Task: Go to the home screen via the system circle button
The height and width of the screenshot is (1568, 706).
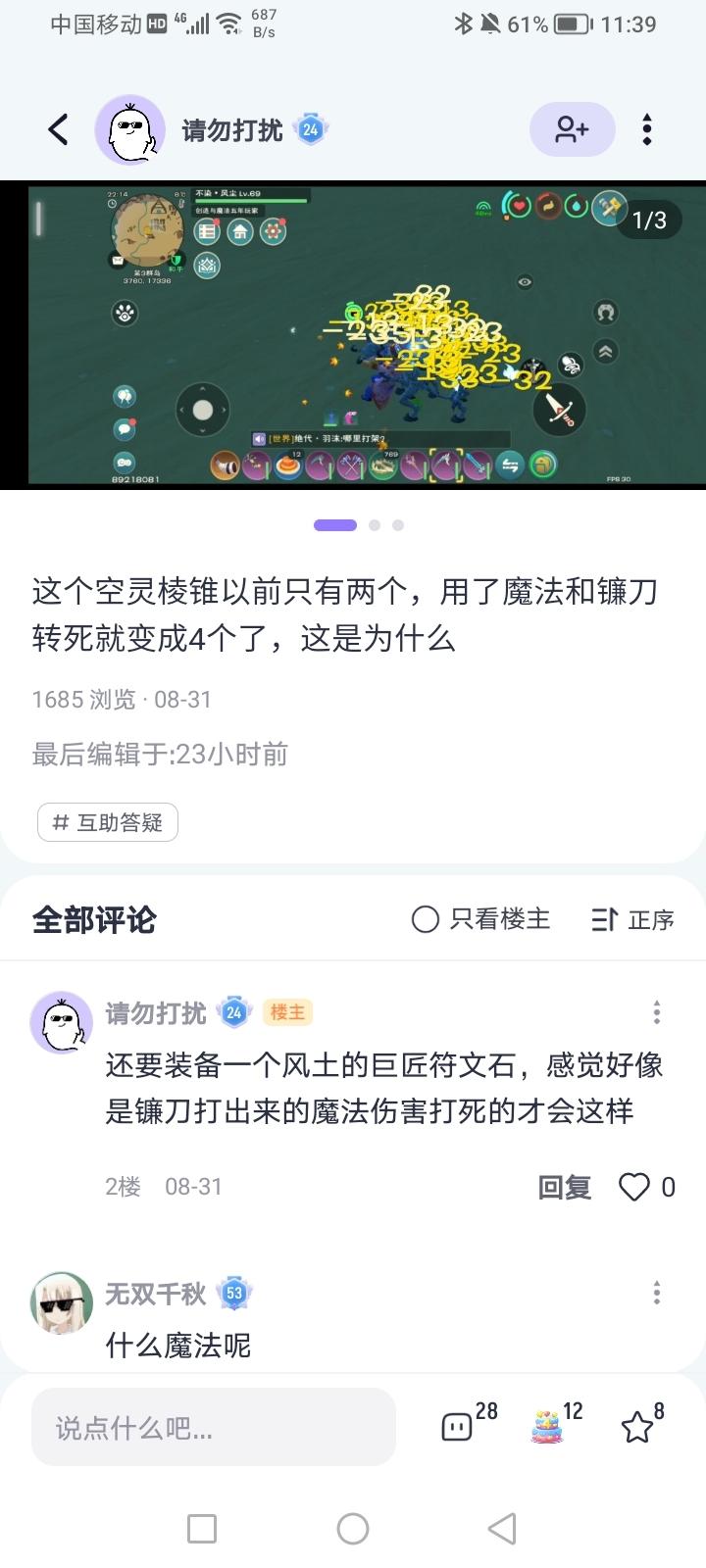Action: pyautogui.click(x=353, y=1529)
